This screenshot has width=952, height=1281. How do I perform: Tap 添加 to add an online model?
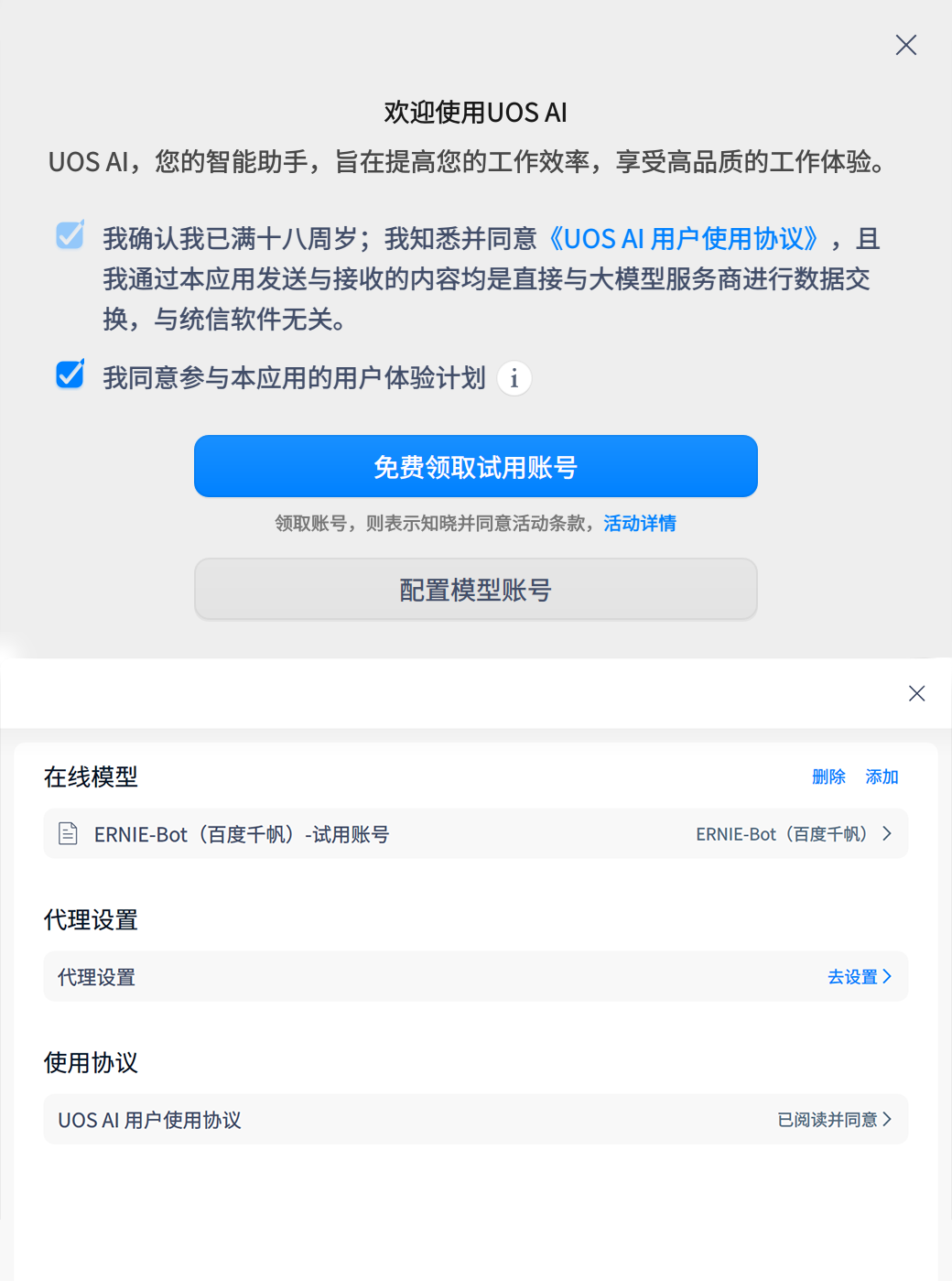[882, 776]
